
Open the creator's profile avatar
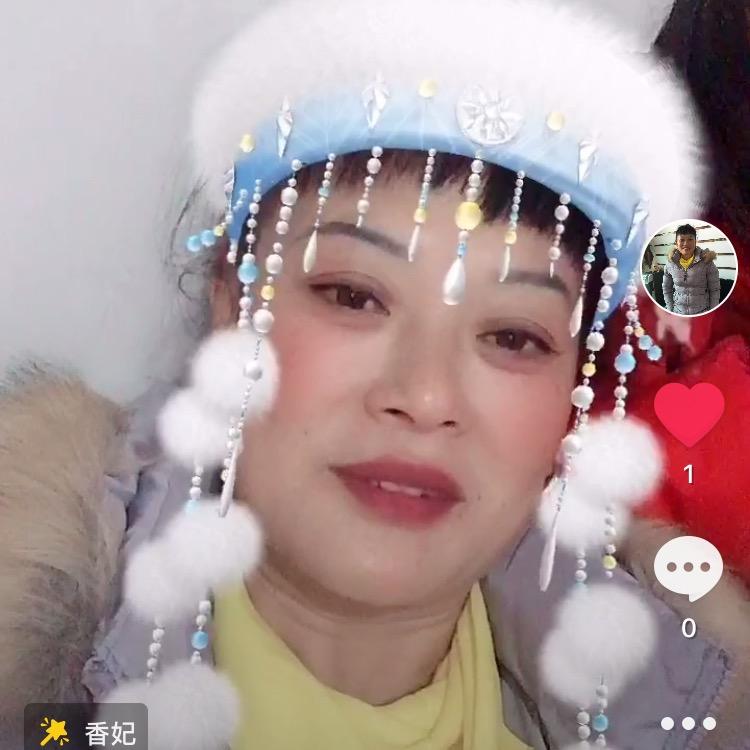pyautogui.click(x=689, y=268)
